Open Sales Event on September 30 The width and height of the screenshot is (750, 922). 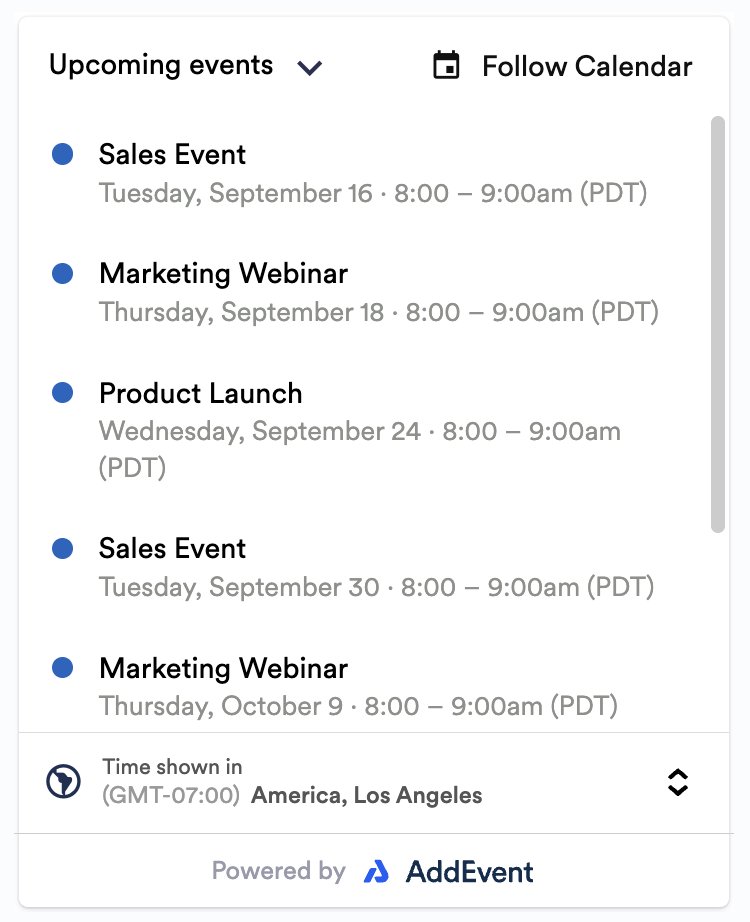pos(172,549)
